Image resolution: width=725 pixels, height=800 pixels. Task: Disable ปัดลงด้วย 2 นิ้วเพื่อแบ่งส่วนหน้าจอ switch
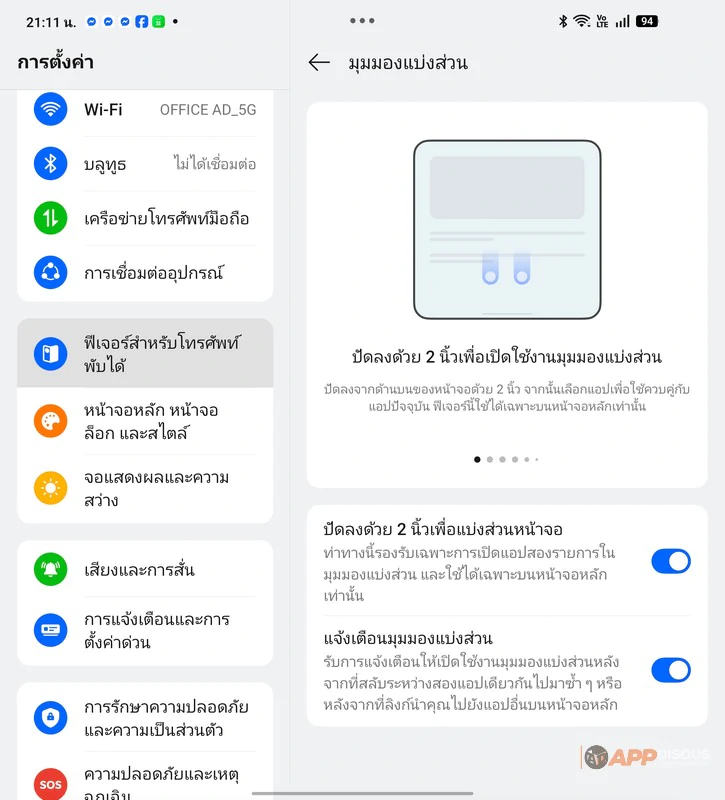[670, 561]
